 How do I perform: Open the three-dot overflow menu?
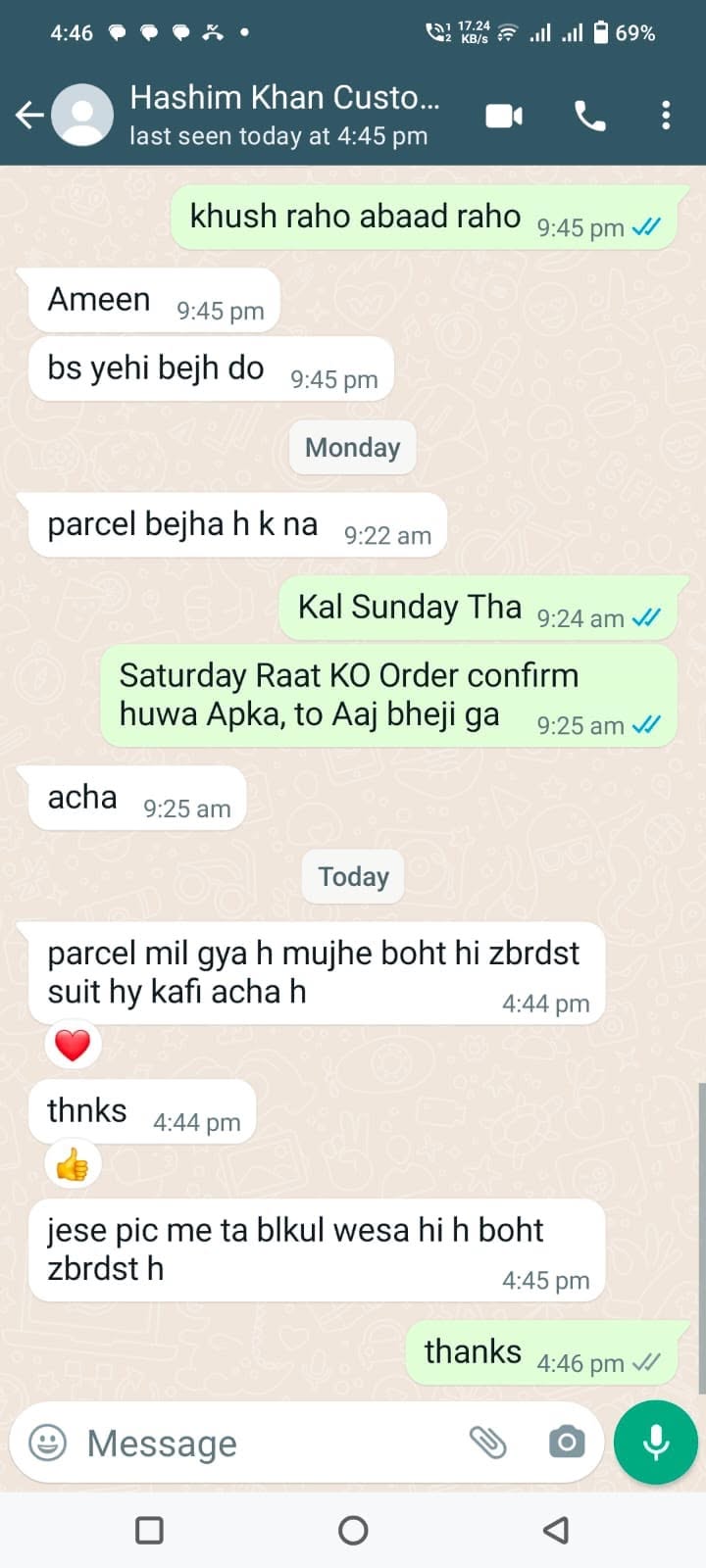pyautogui.click(x=666, y=116)
